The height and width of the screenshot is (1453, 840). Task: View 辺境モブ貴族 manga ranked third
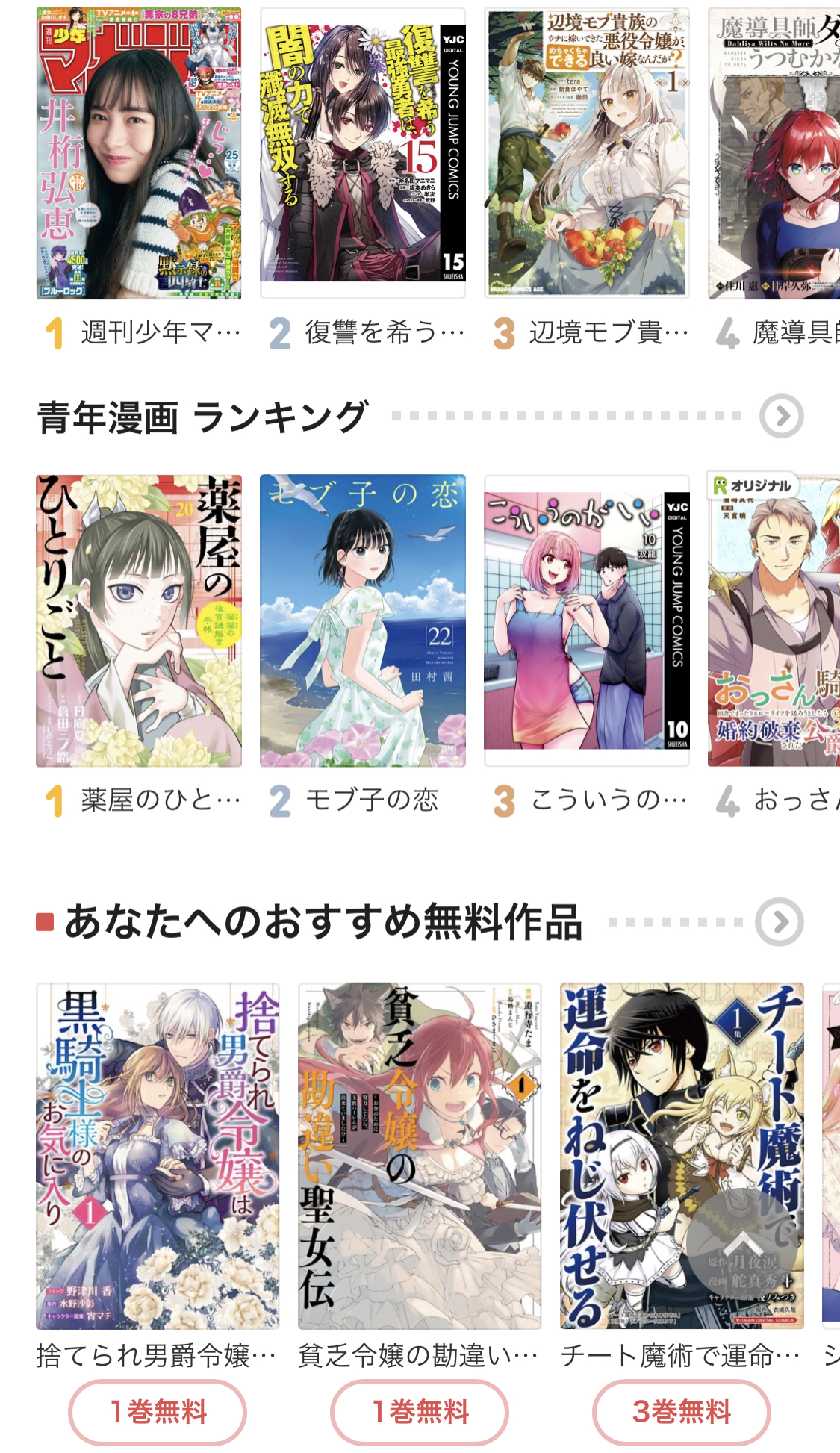[x=587, y=154]
